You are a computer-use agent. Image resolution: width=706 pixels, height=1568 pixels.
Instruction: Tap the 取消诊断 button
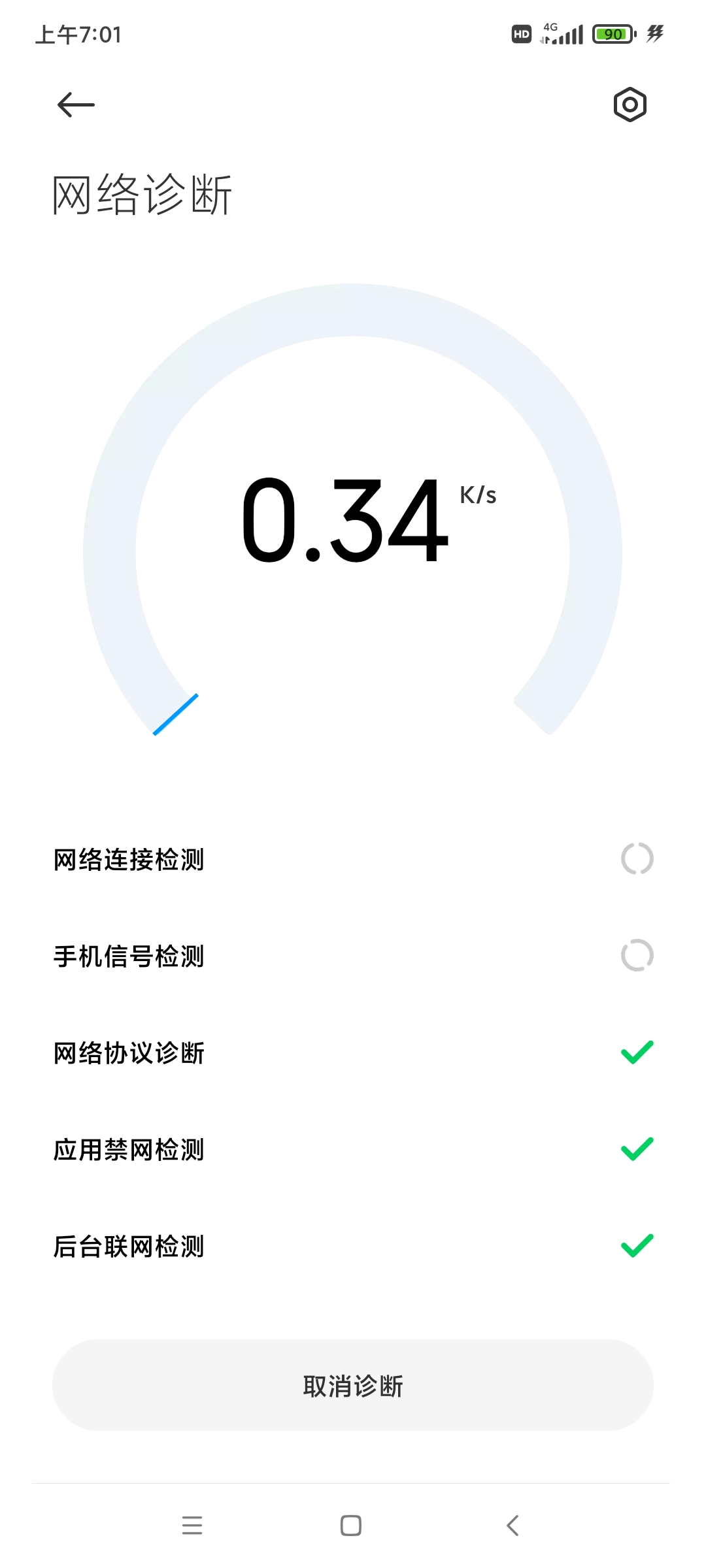[353, 1385]
